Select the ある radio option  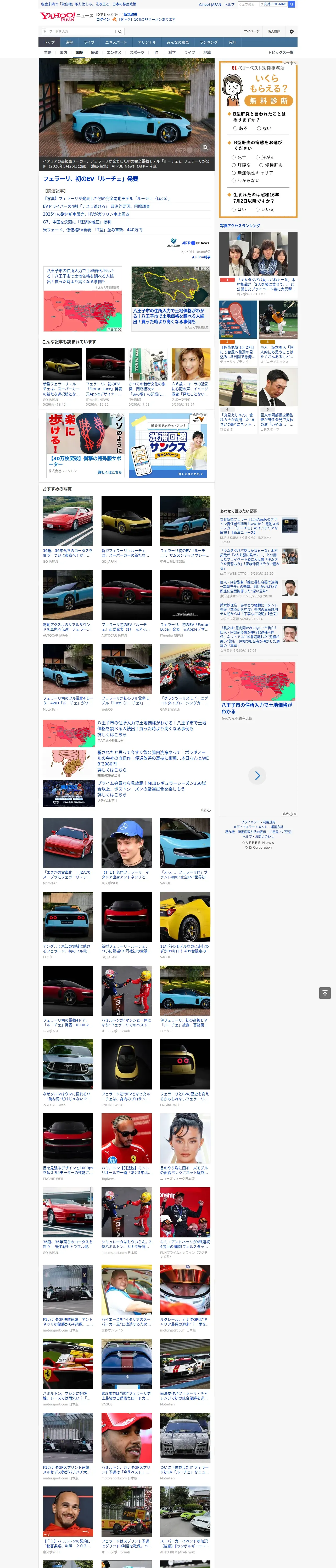pyautogui.click(x=240, y=128)
